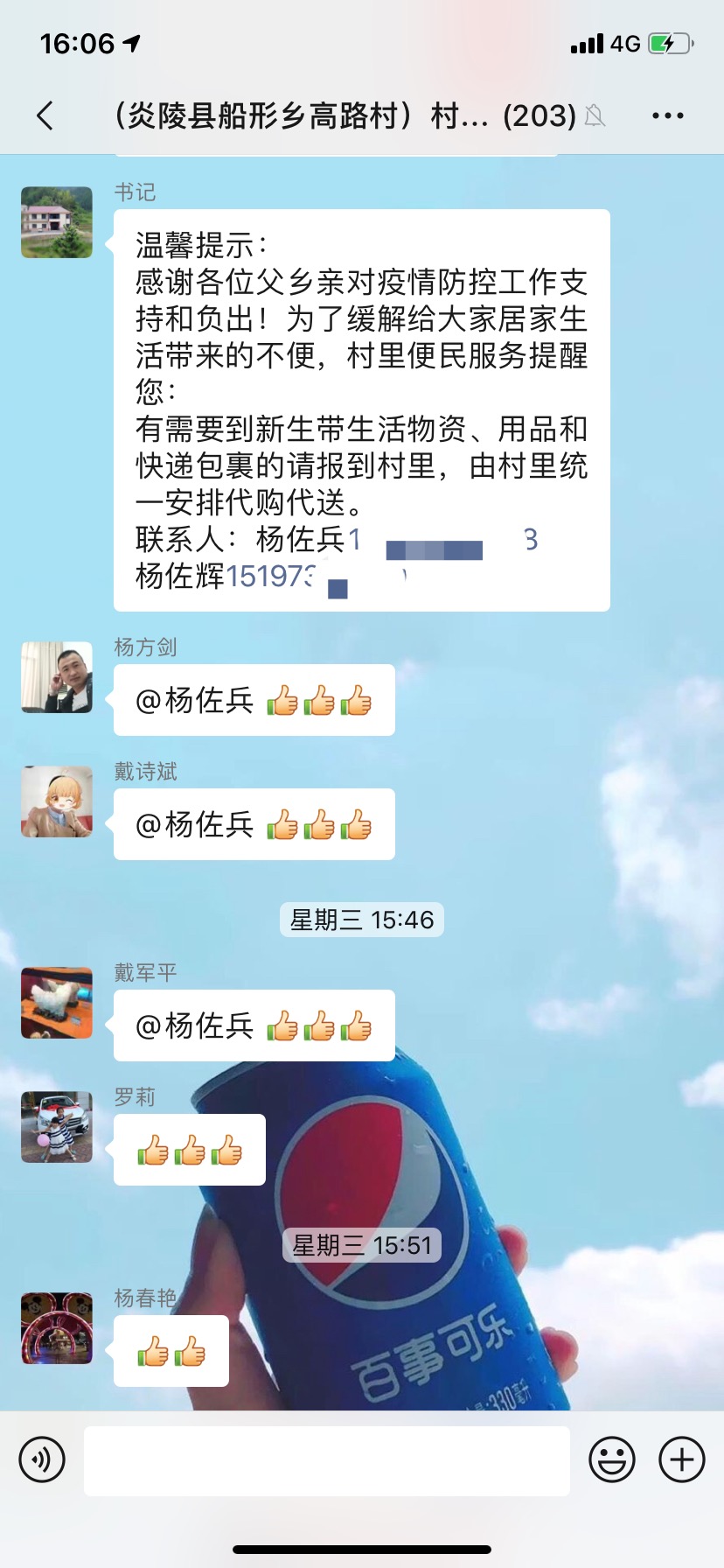Open 杨春艳's avatar
This screenshot has height=1568, width=724.
(57, 1328)
